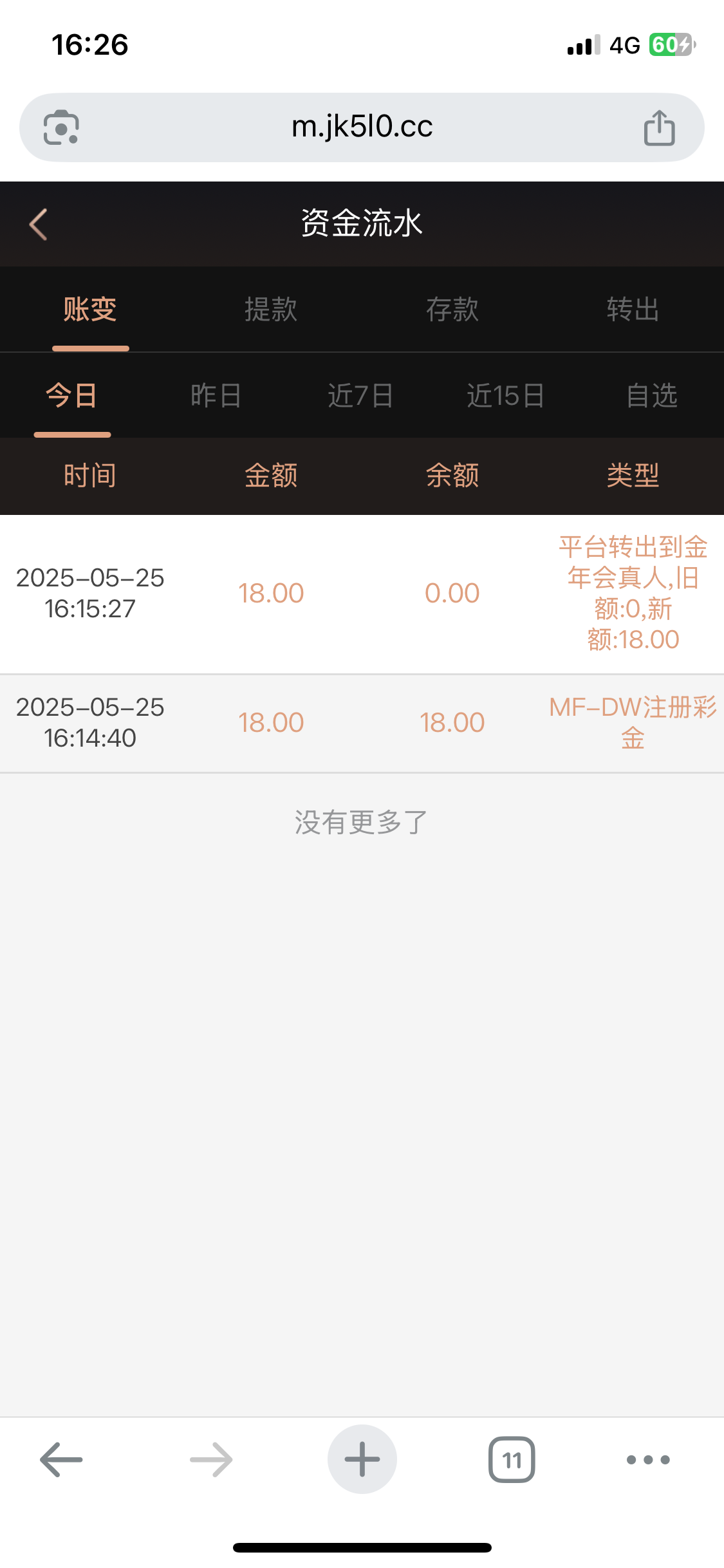The width and height of the screenshot is (724, 1568).
Task: Select the 近15日 date filter
Action: tap(506, 396)
